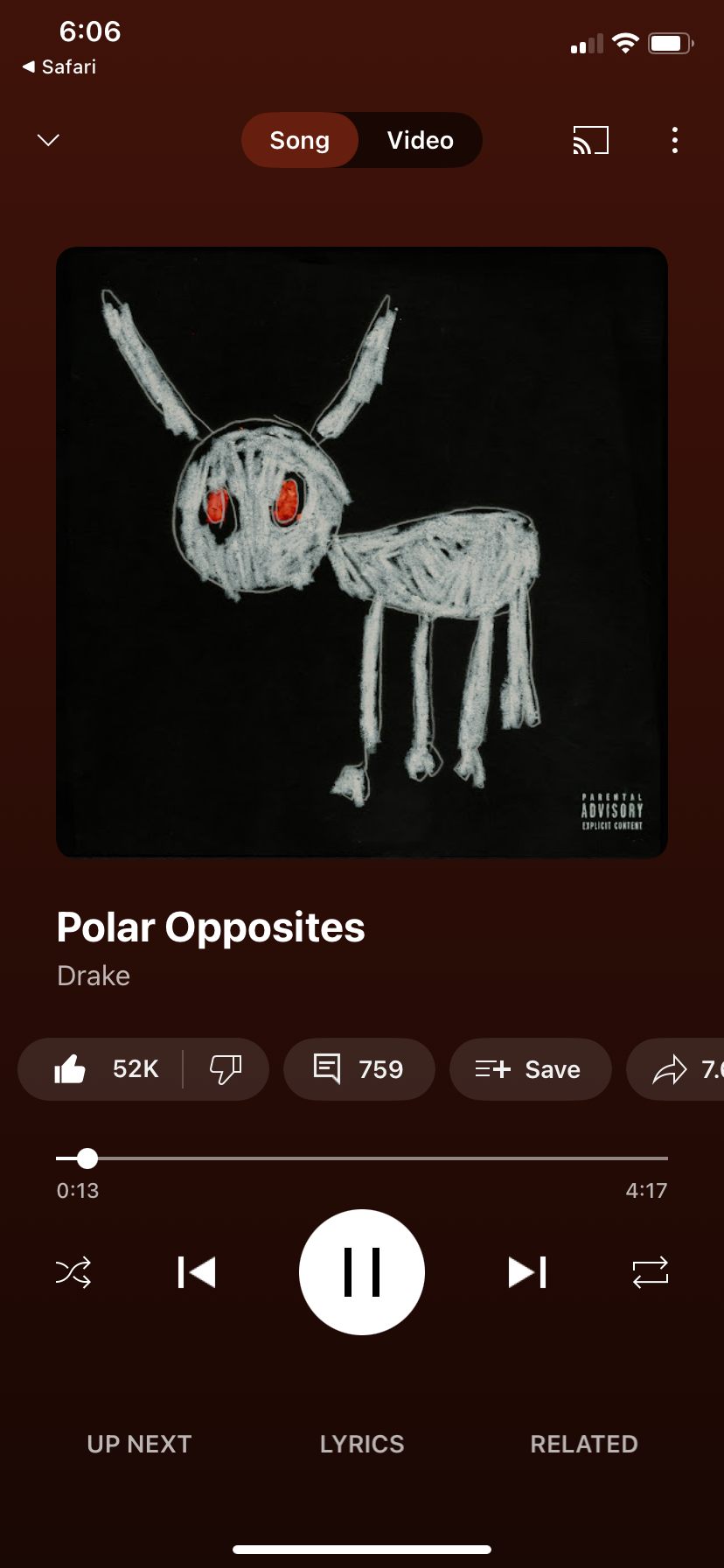Return to Safari from the status bar
This screenshot has width=724, height=1568.
coord(59,66)
